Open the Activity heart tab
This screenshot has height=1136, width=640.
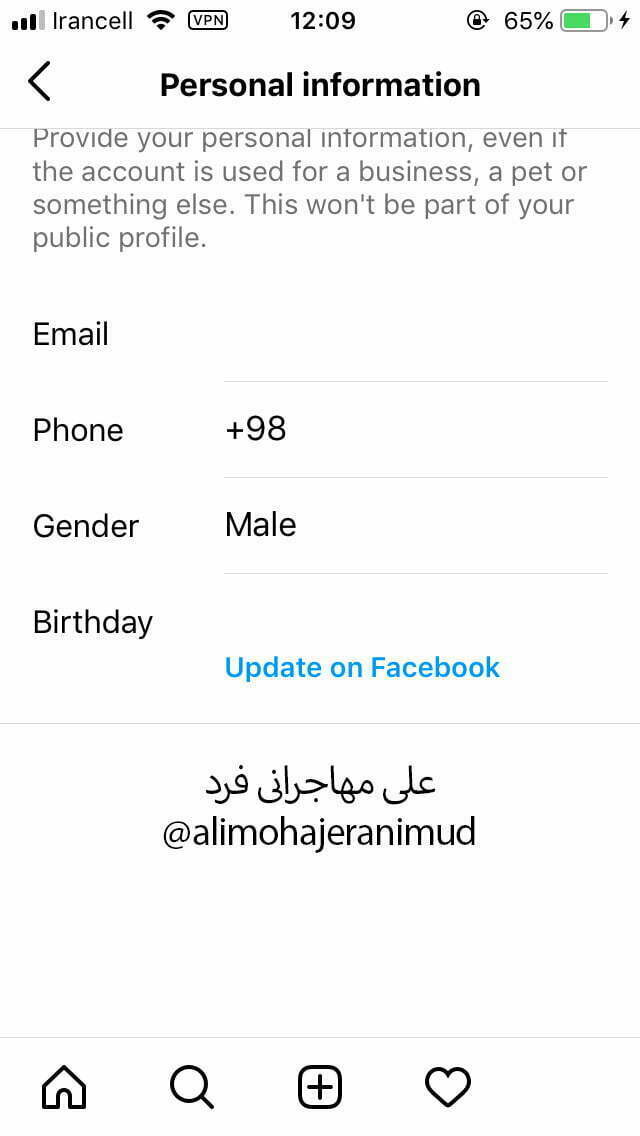pyautogui.click(x=448, y=1086)
